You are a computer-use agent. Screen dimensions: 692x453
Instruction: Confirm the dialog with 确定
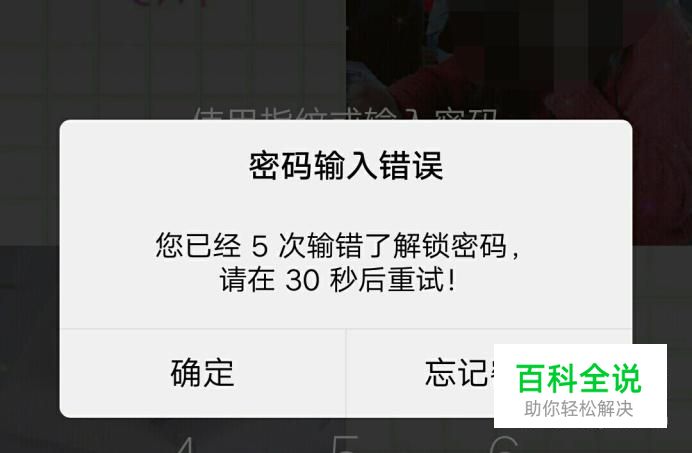[x=202, y=372]
